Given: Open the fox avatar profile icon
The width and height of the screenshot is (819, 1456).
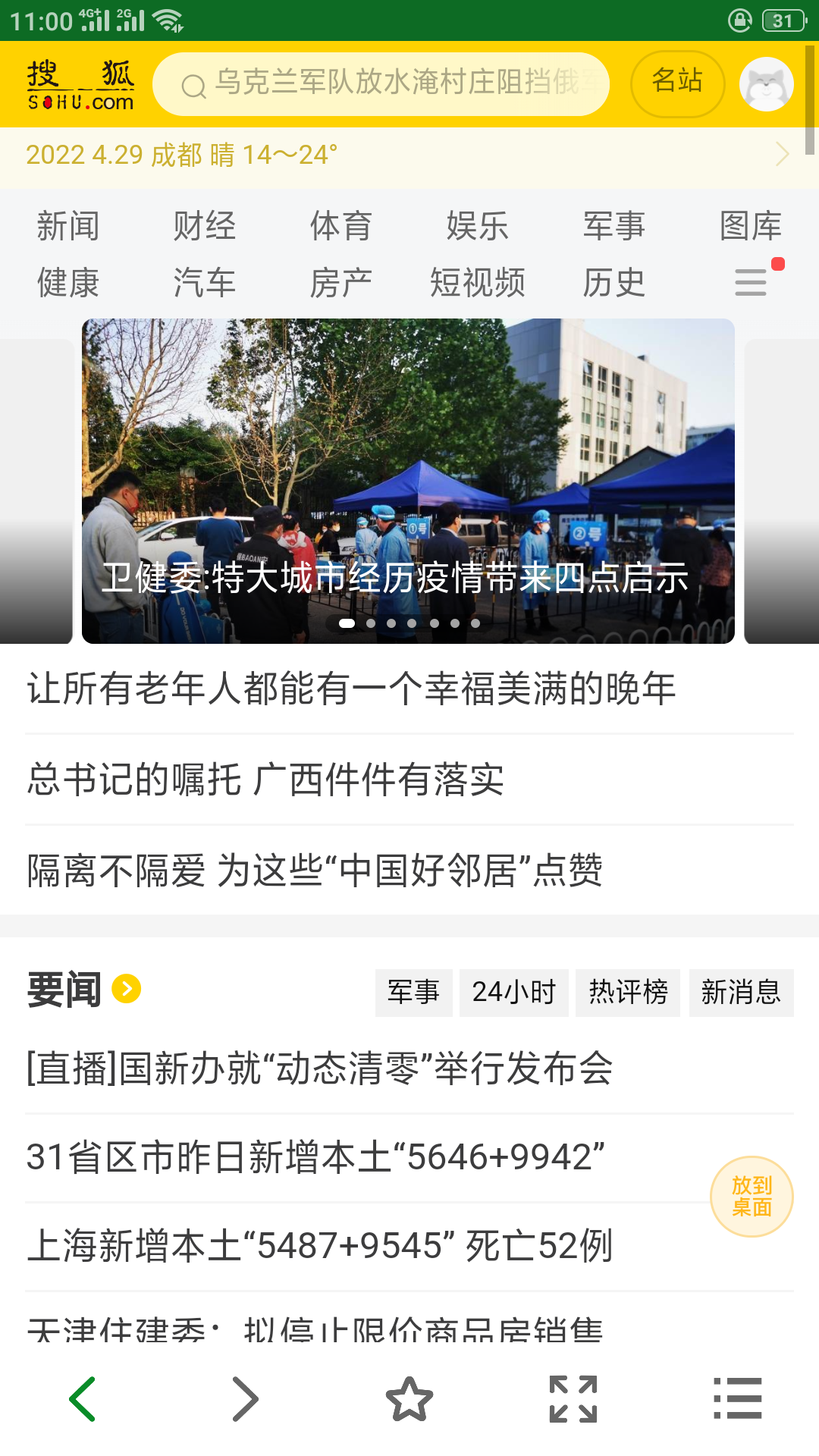Looking at the screenshot, I should tap(767, 83).
